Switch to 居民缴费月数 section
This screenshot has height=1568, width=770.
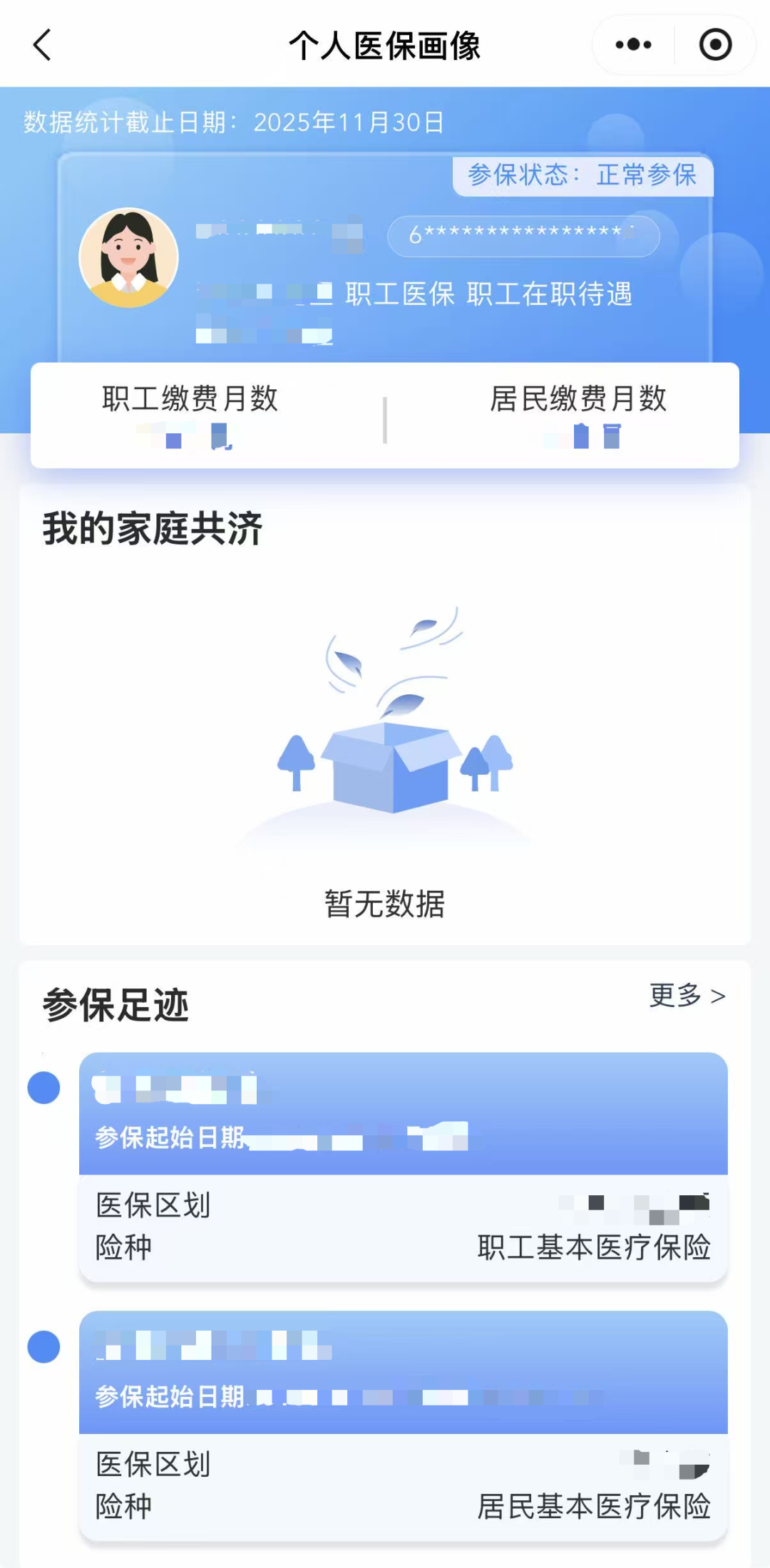pos(580,399)
